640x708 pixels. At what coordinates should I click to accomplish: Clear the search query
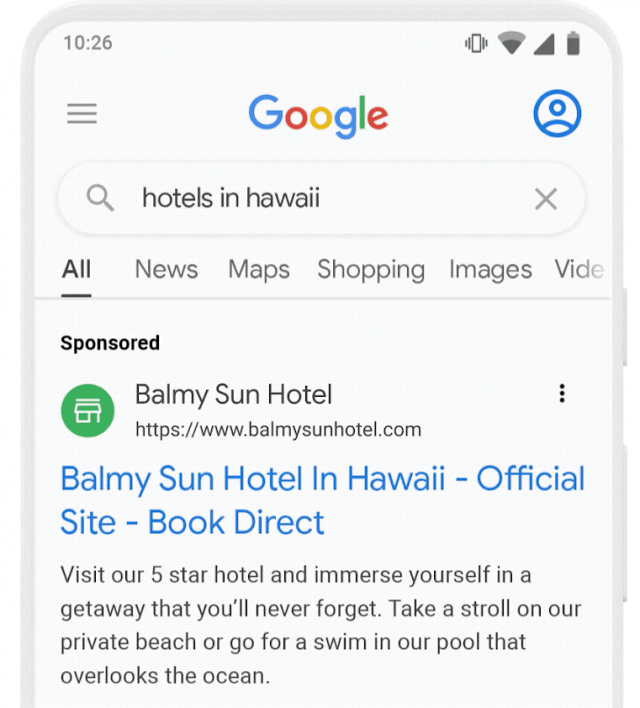pos(545,199)
